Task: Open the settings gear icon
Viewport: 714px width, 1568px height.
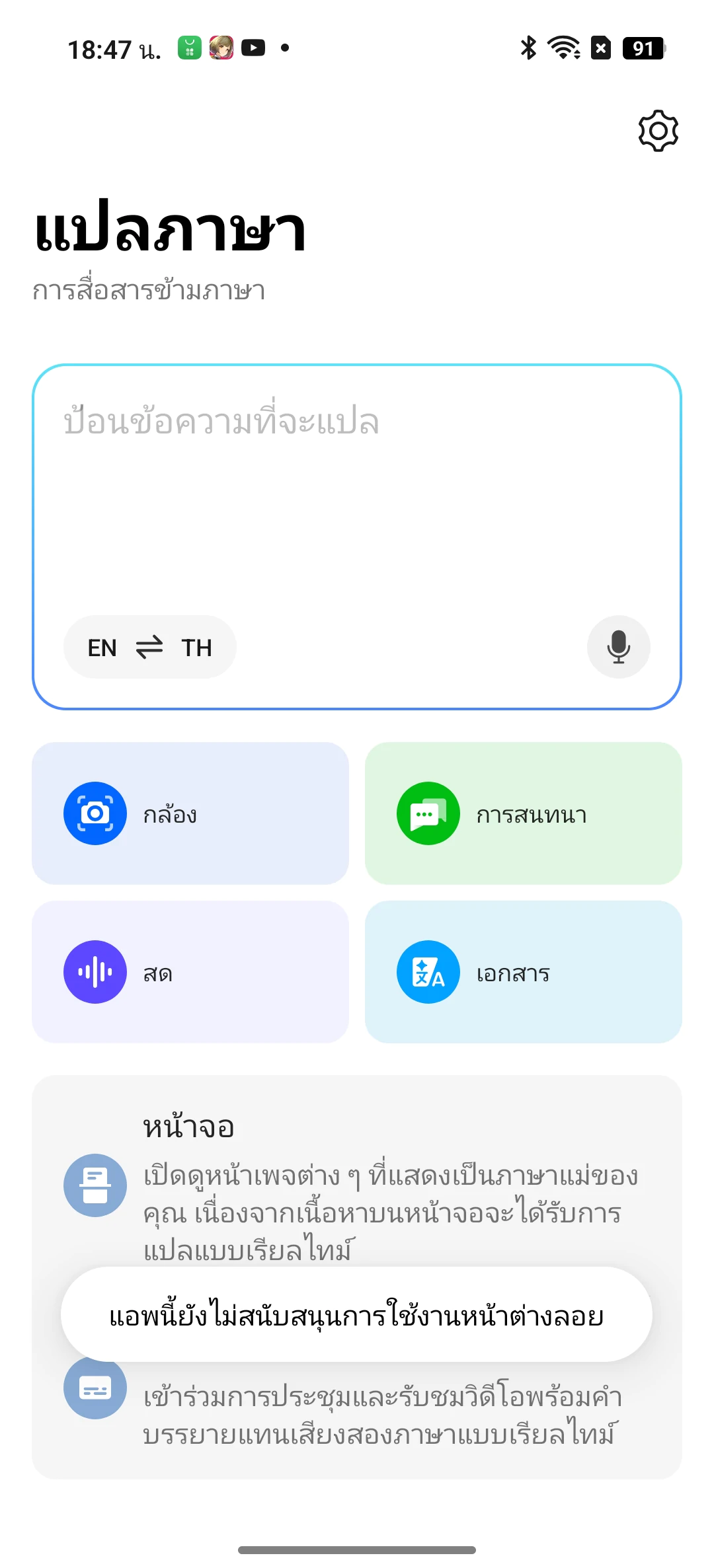Action: coord(658,131)
